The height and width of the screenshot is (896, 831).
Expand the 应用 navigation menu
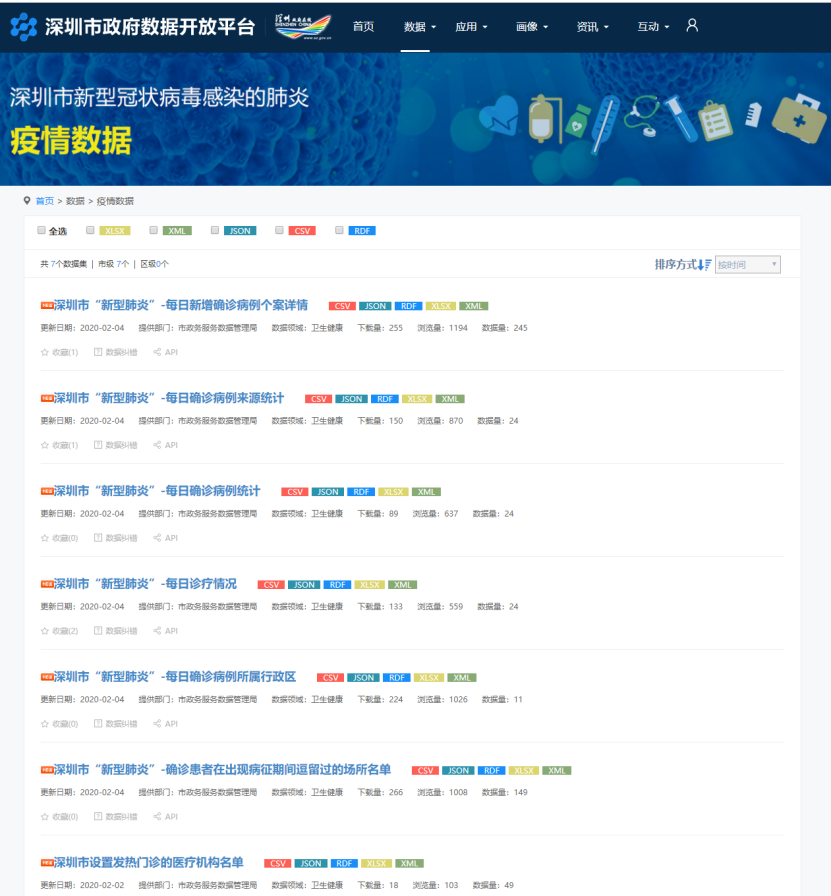pos(471,27)
